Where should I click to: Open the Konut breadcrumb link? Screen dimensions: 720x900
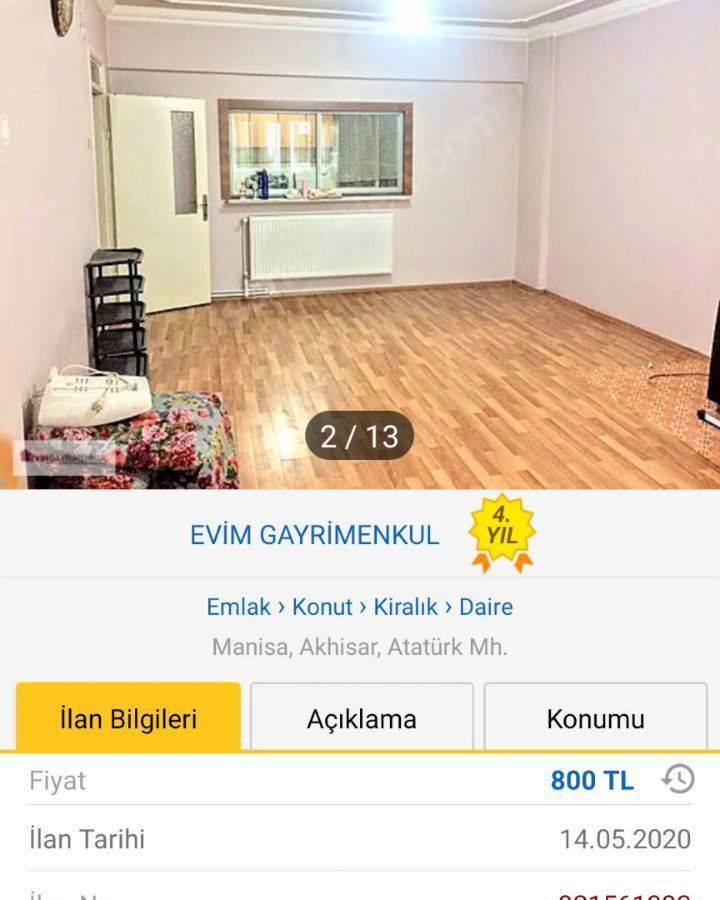322,607
